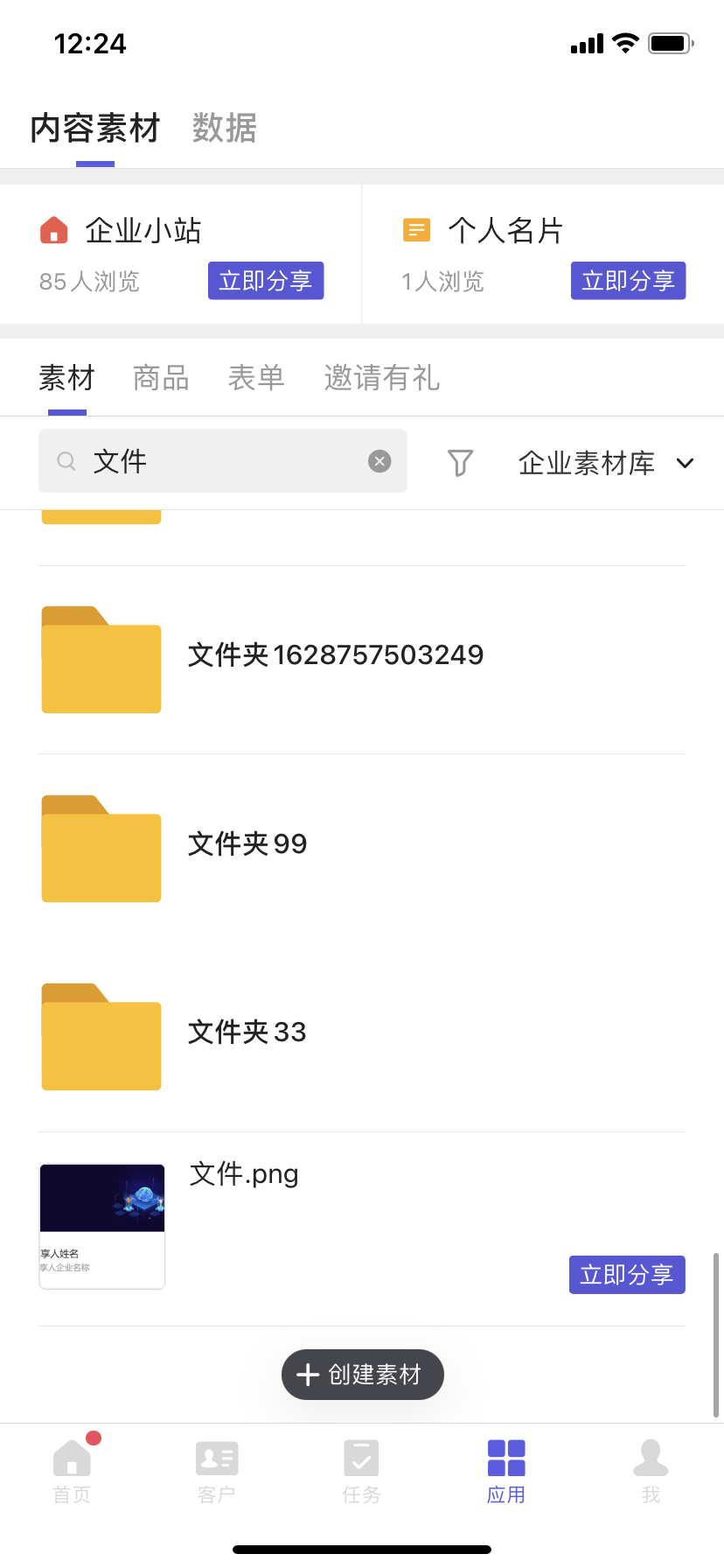Open the 我 (Me) profile icon

coord(651,1457)
